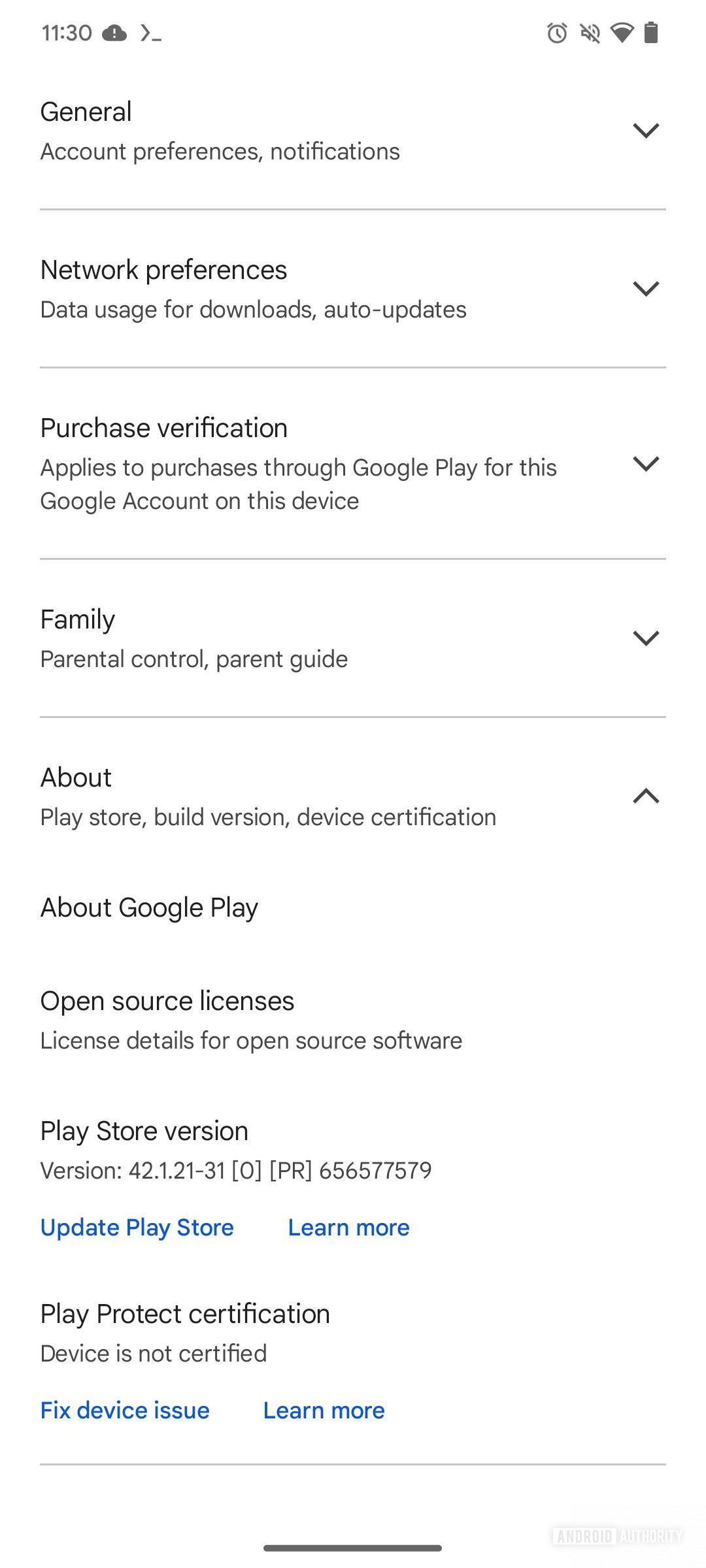Viewport: 706px width, 1568px height.
Task: Open Learn more under Play Protect certification
Action: click(x=324, y=1411)
